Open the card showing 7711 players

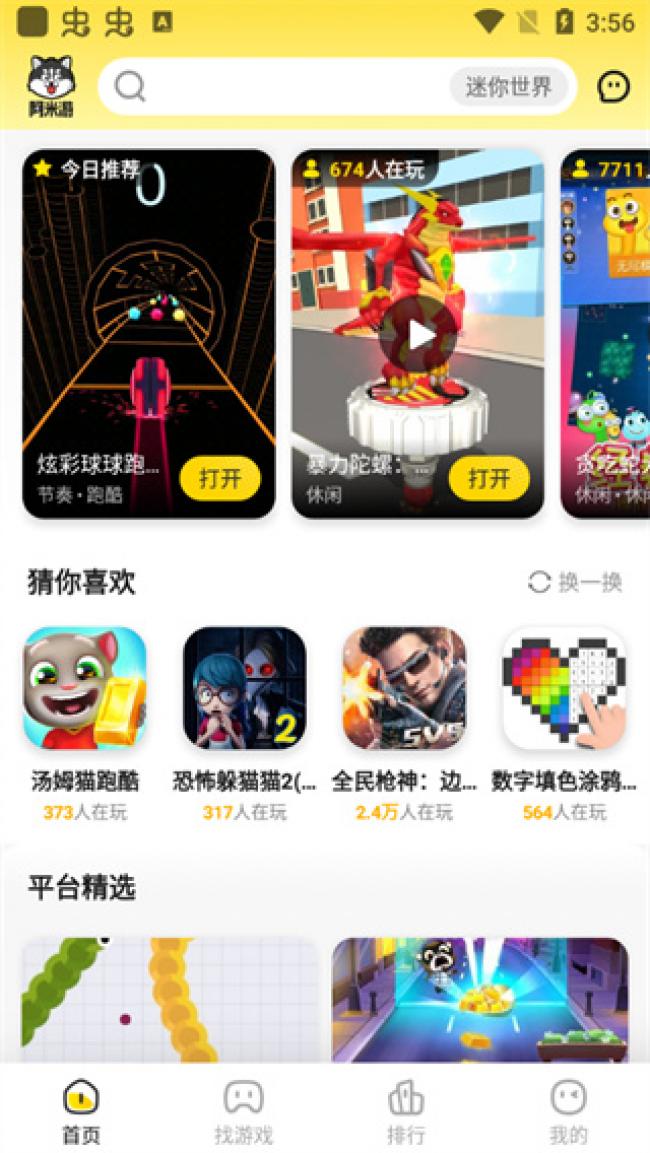click(605, 334)
